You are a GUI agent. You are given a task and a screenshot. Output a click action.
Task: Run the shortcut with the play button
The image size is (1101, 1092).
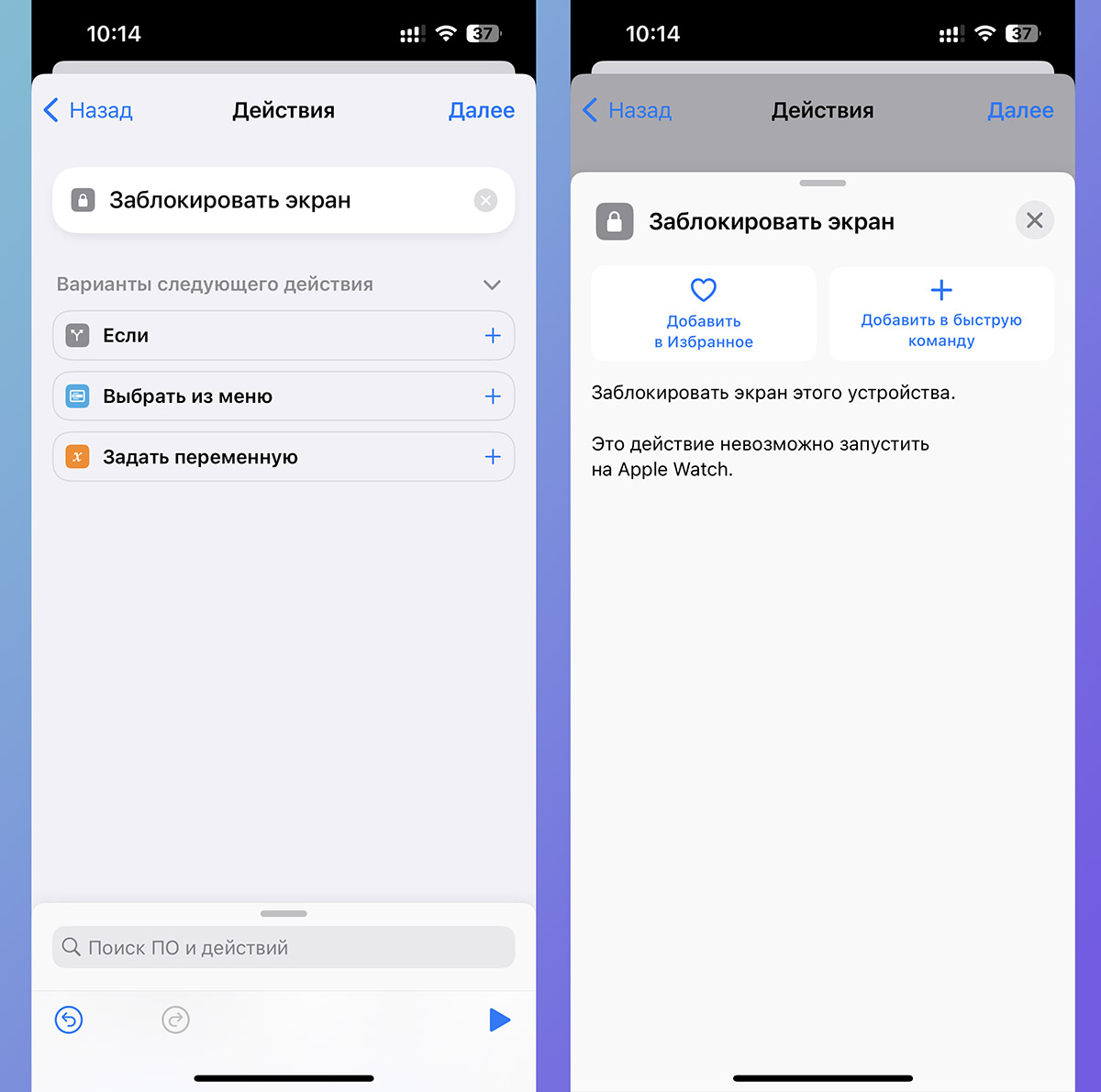(x=499, y=1020)
